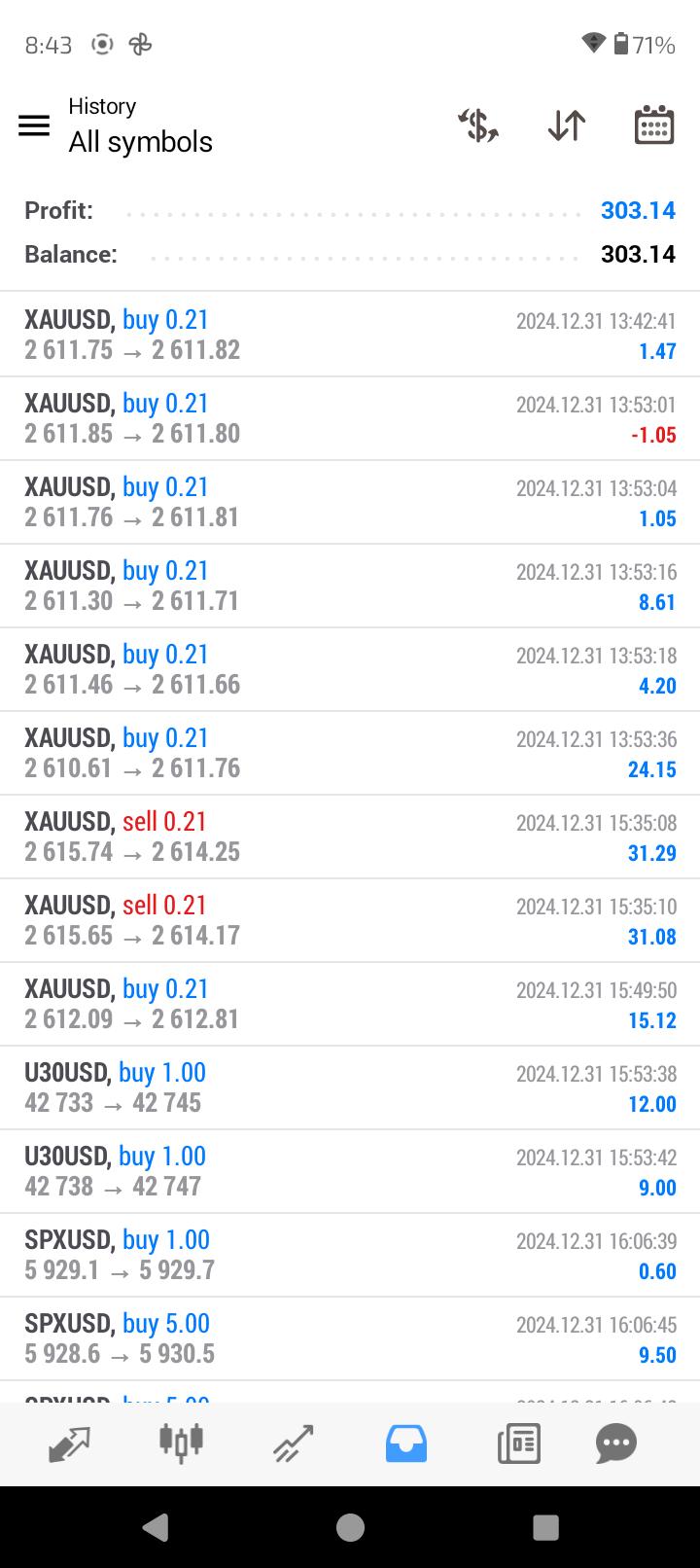The height and width of the screenshot is (1568, 700).
Task: Switch to the Chart candlestick tab
Action: pyautogui.click(x=181, y=1443)
